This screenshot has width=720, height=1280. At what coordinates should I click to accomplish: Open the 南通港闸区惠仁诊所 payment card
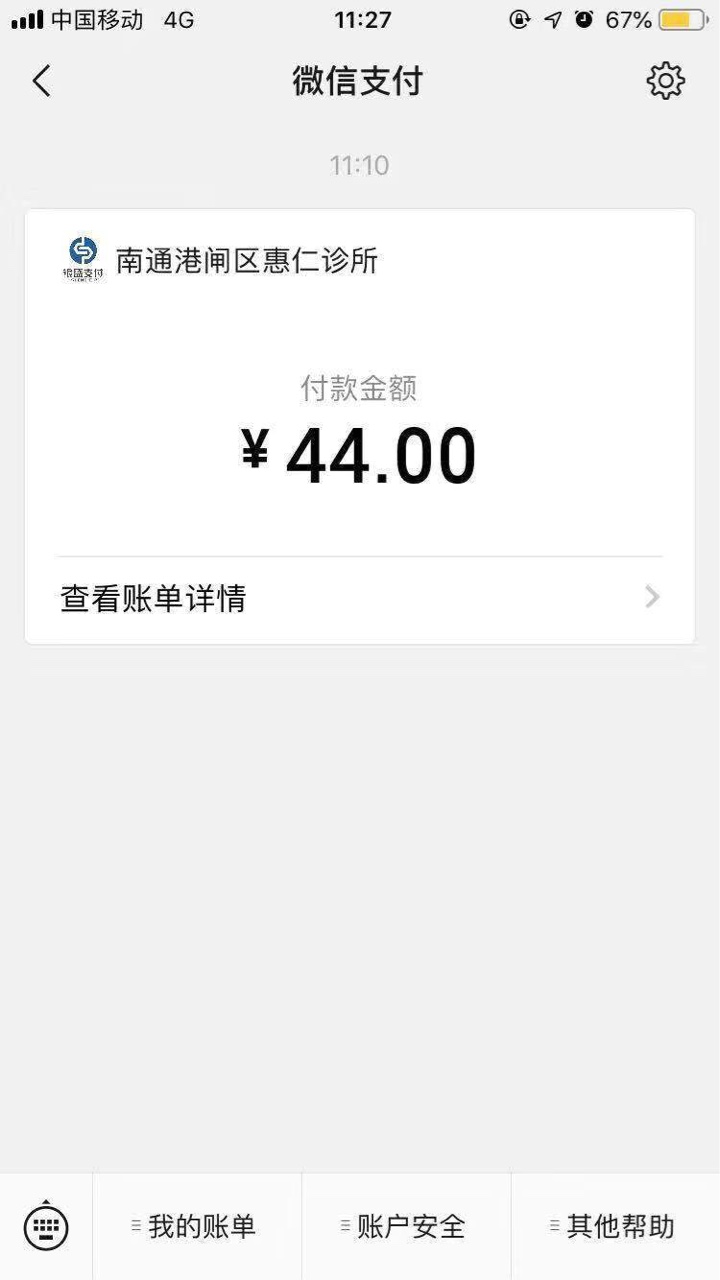[x=359, y=400]
